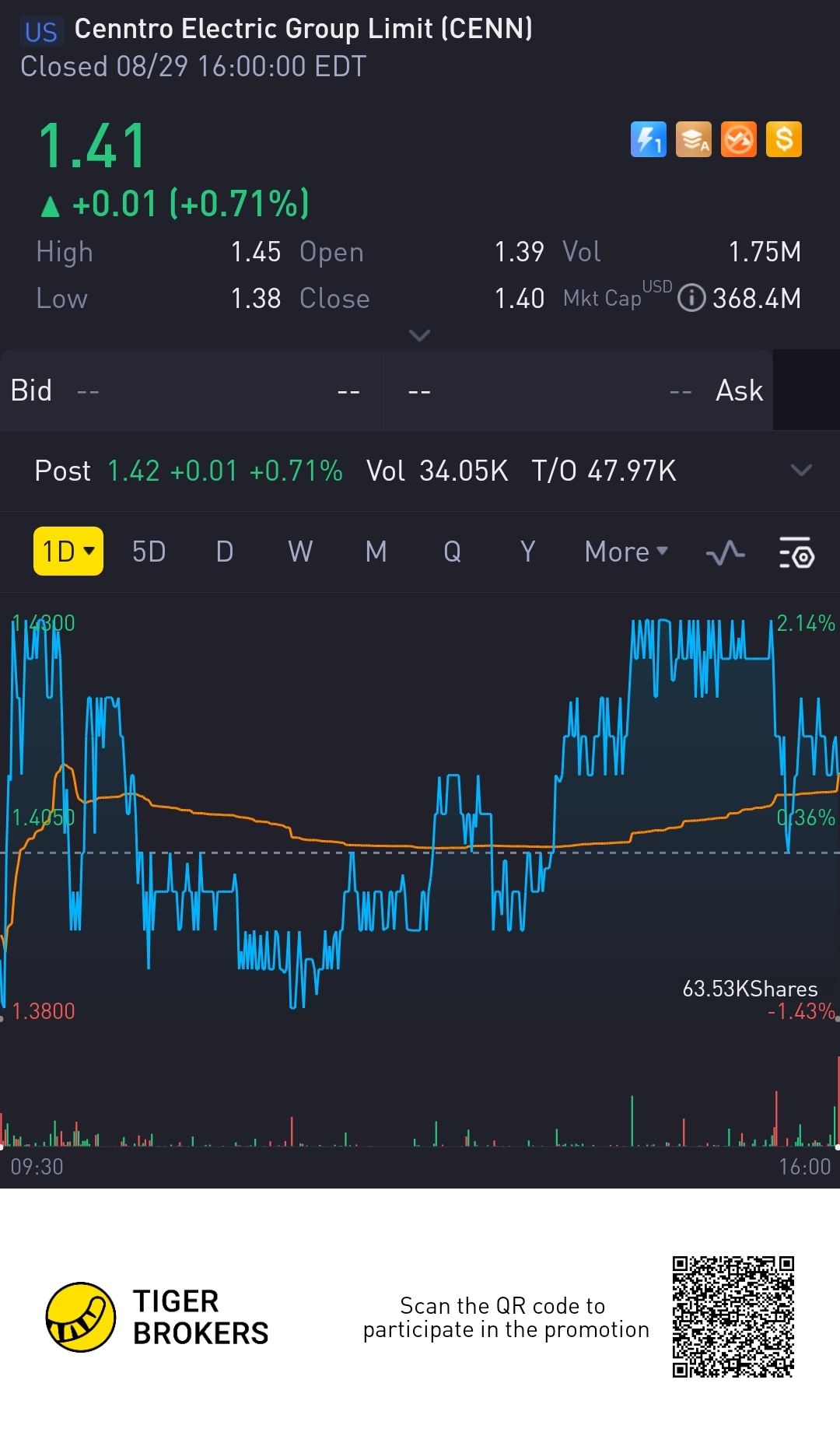Expand the quote details chevron below Close

click(x=419, y=335)
